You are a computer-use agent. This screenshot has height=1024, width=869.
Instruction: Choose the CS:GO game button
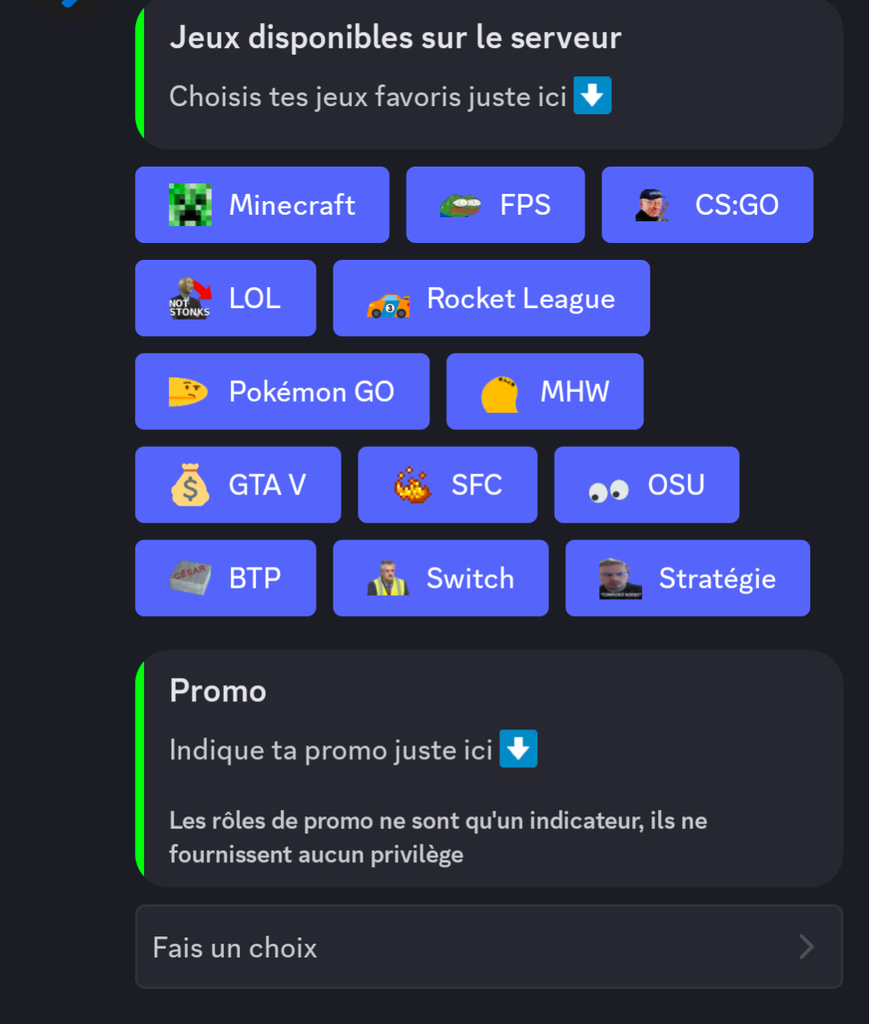click(x=707, y=205)
